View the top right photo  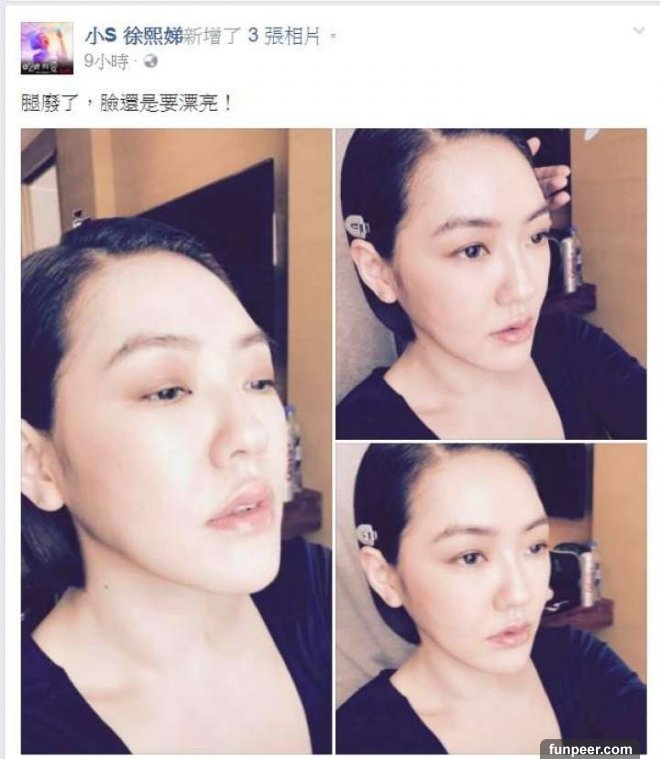click(x=491, y=283)
